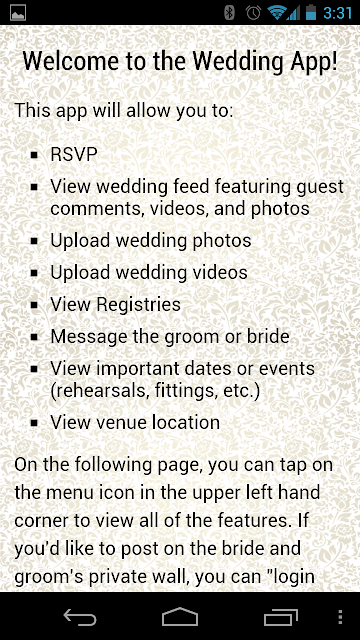Open the navigation bar overflow menu
The width and height of the screenshot is (360, 640).
(x=341, y=617)
